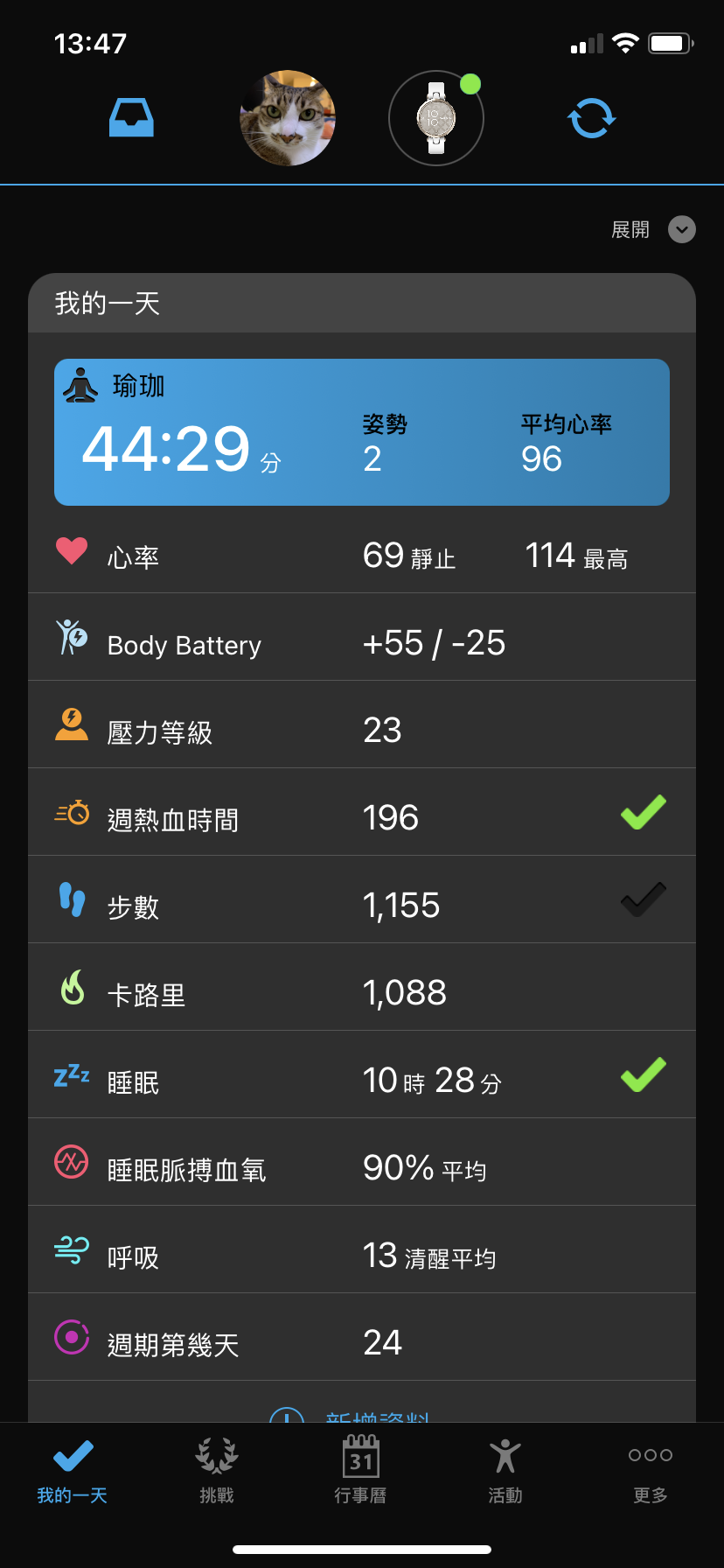Switch to the 行事曆 tab
724x1568 pixels.
click(x=360, y=1470)
